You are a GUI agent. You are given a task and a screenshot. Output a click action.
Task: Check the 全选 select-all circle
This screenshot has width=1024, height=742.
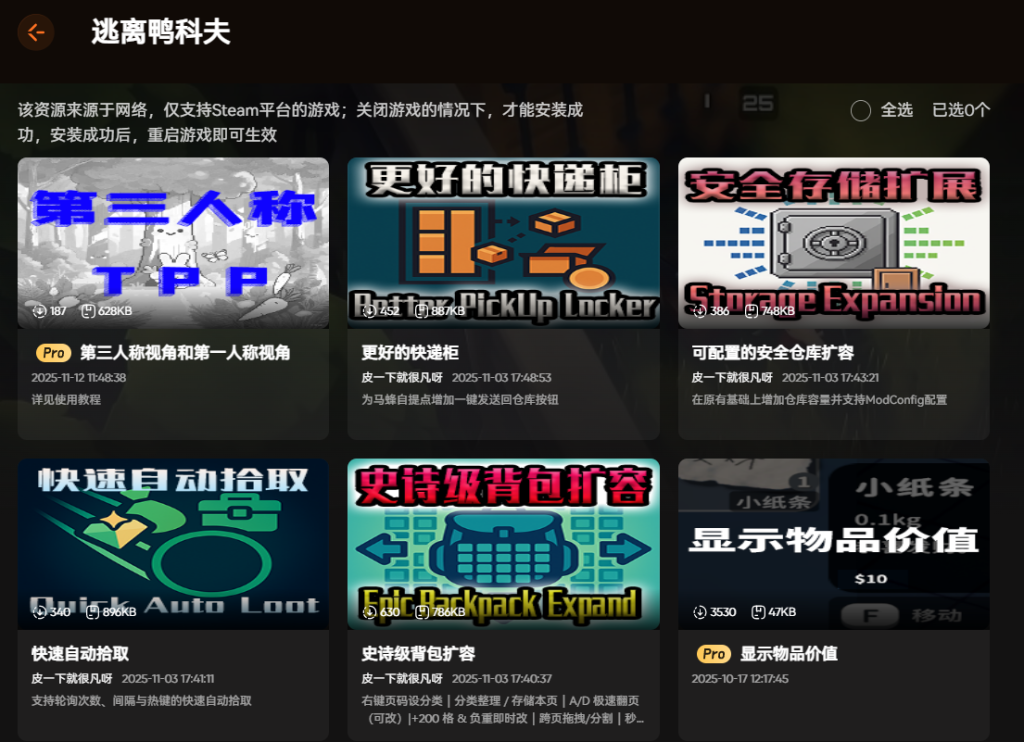click(x=860, y=111)
